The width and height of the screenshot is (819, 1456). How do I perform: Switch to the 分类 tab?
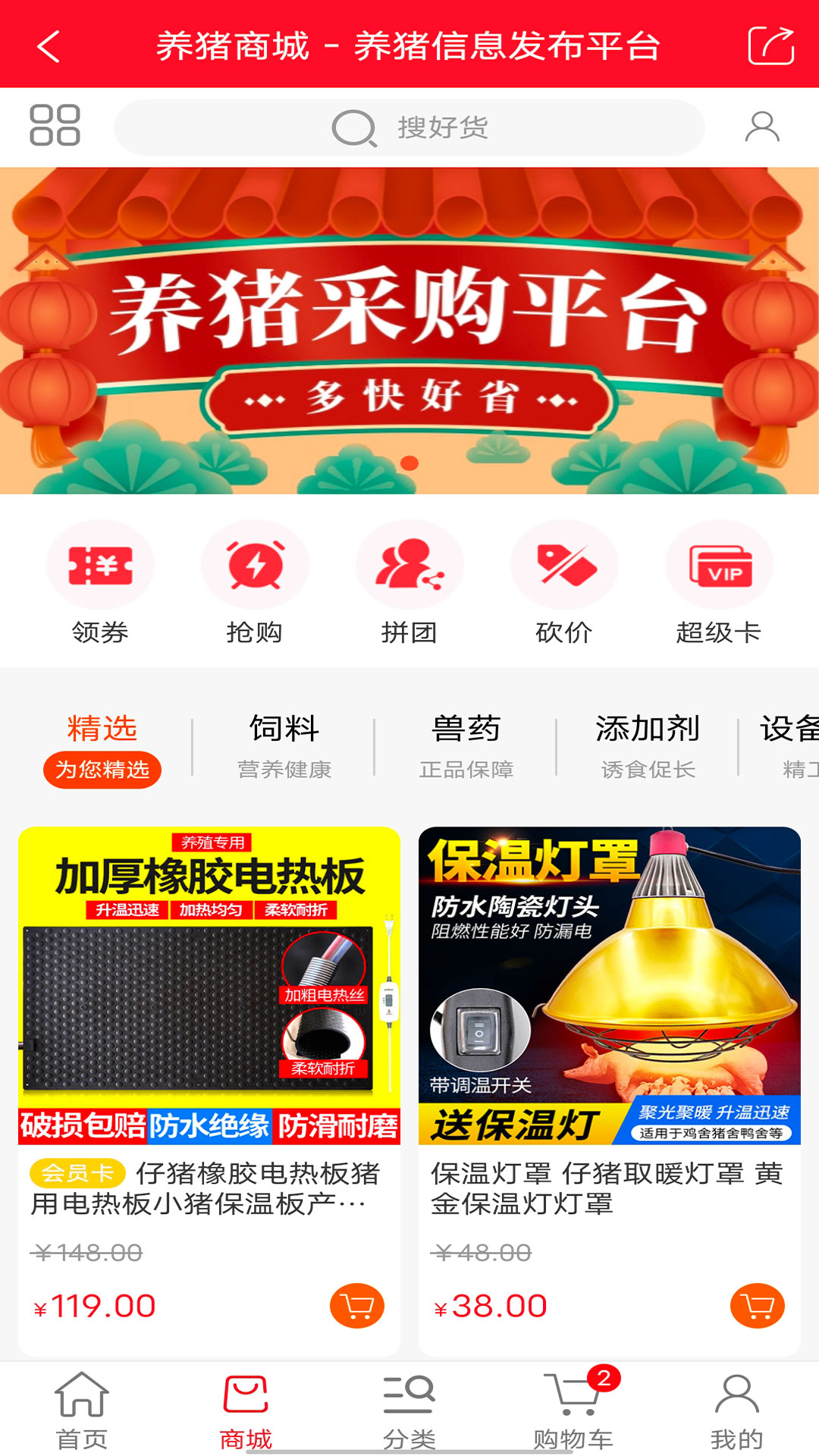pos(409,1409)
